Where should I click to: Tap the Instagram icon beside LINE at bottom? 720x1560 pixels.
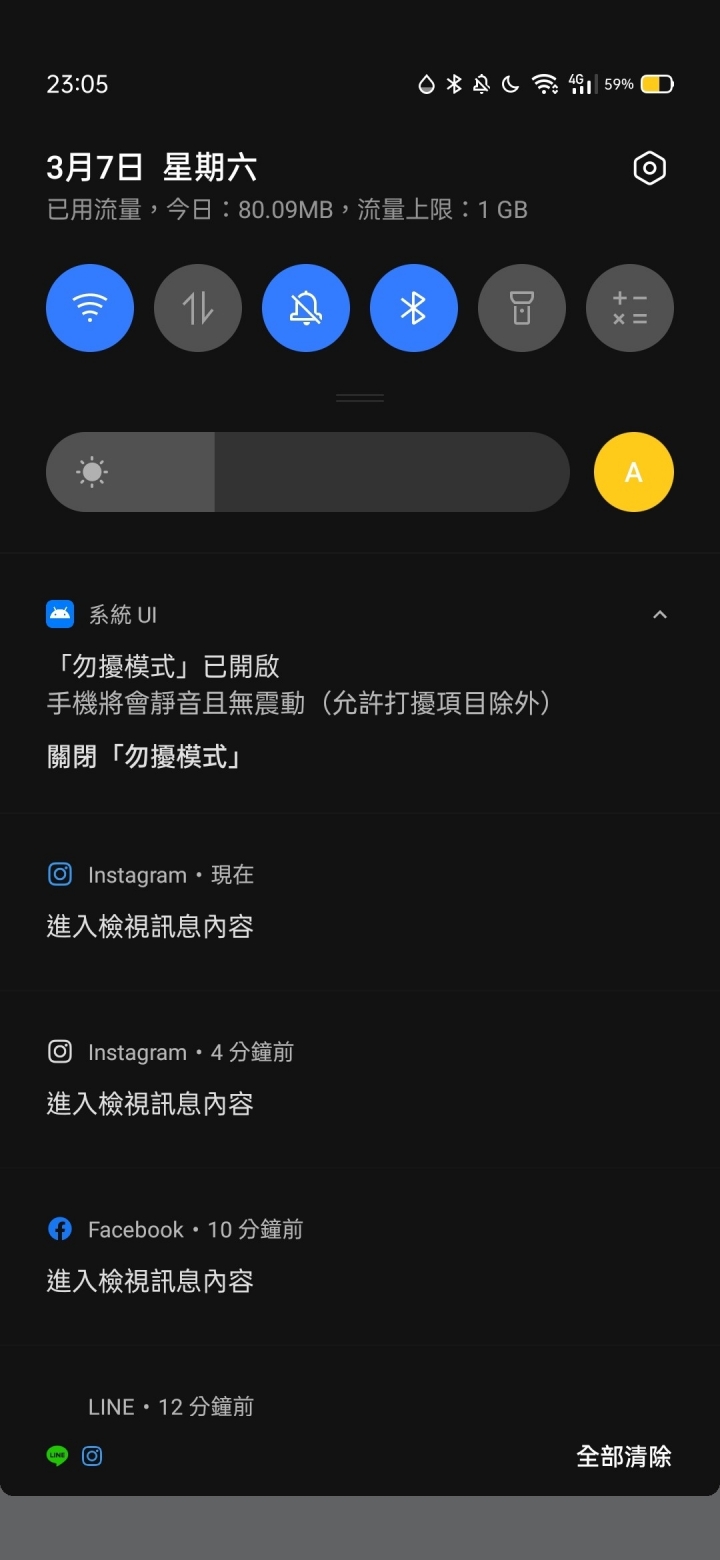pyautogui.click(x=92, y=1455)
